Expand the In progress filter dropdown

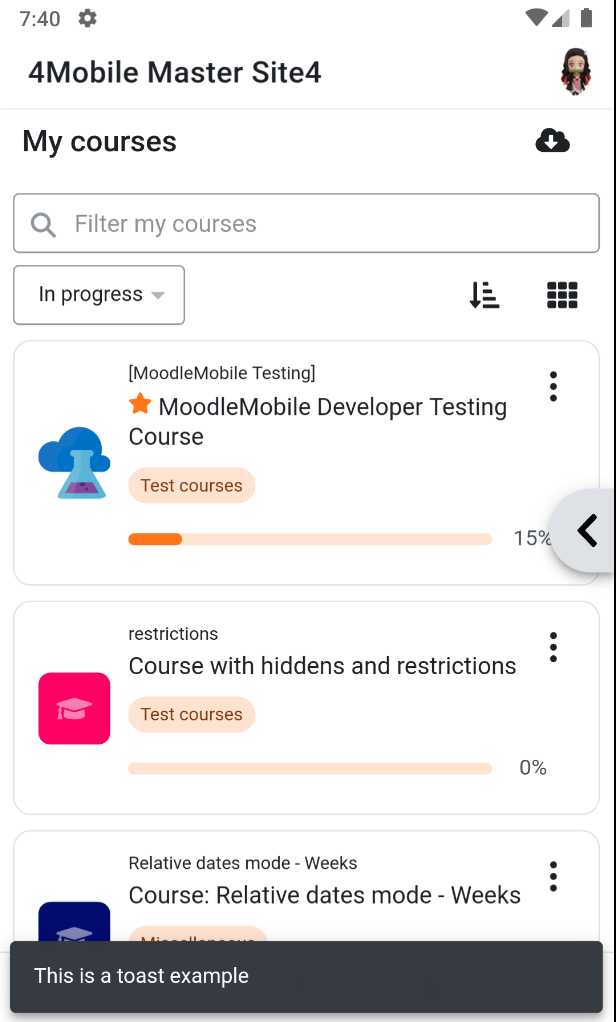[99, 295]
